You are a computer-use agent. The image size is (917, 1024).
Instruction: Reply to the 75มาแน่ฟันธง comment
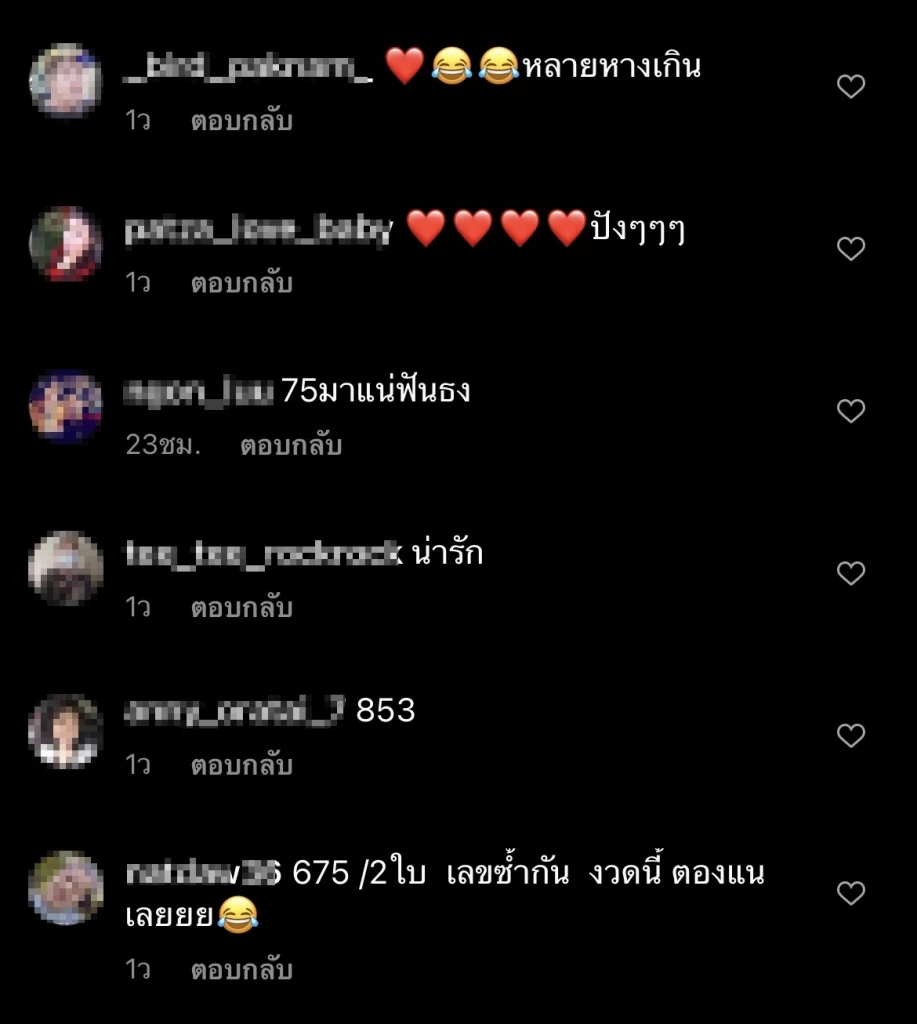pos(291,445)
